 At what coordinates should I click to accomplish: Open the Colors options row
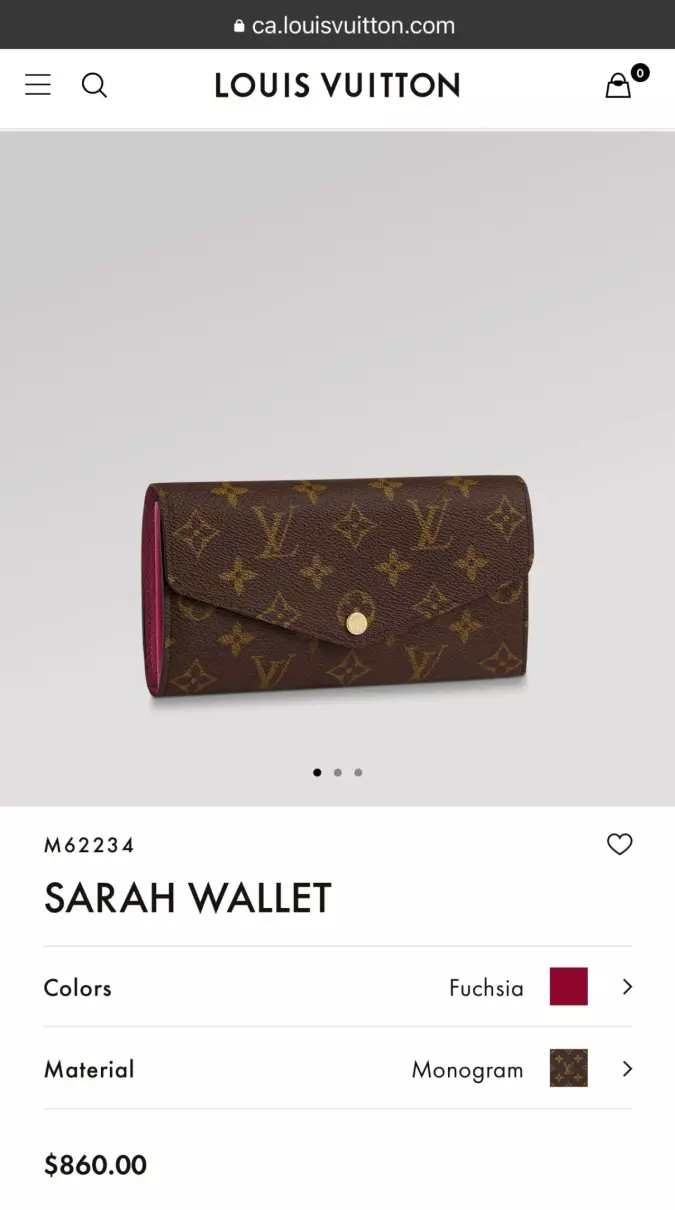tap(338, 987)
